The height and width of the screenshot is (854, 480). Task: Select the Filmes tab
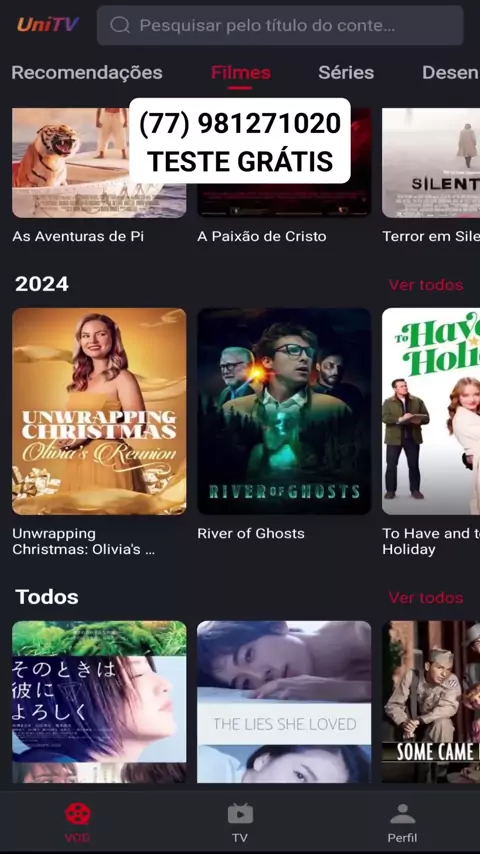[241, 72]
